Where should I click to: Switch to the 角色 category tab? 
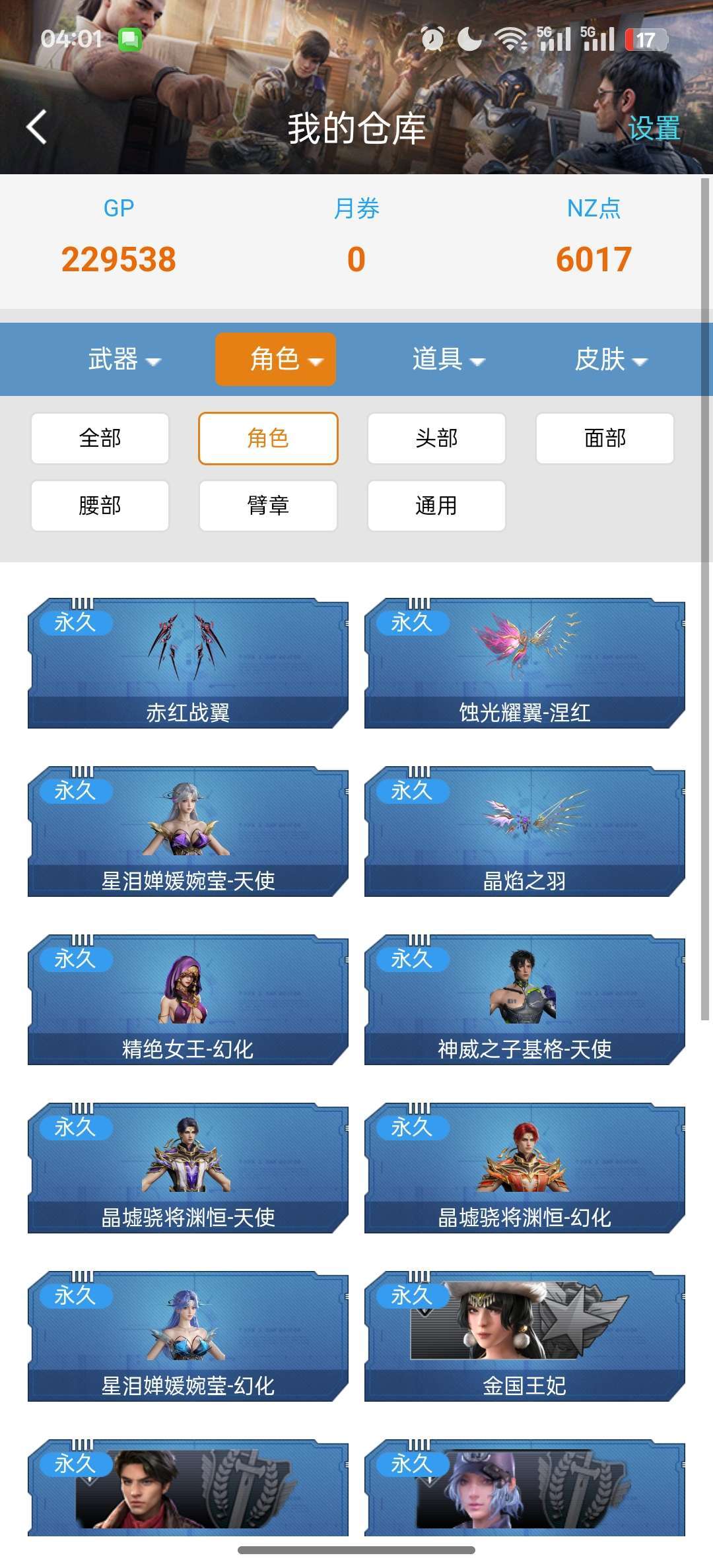click(275, 360)
